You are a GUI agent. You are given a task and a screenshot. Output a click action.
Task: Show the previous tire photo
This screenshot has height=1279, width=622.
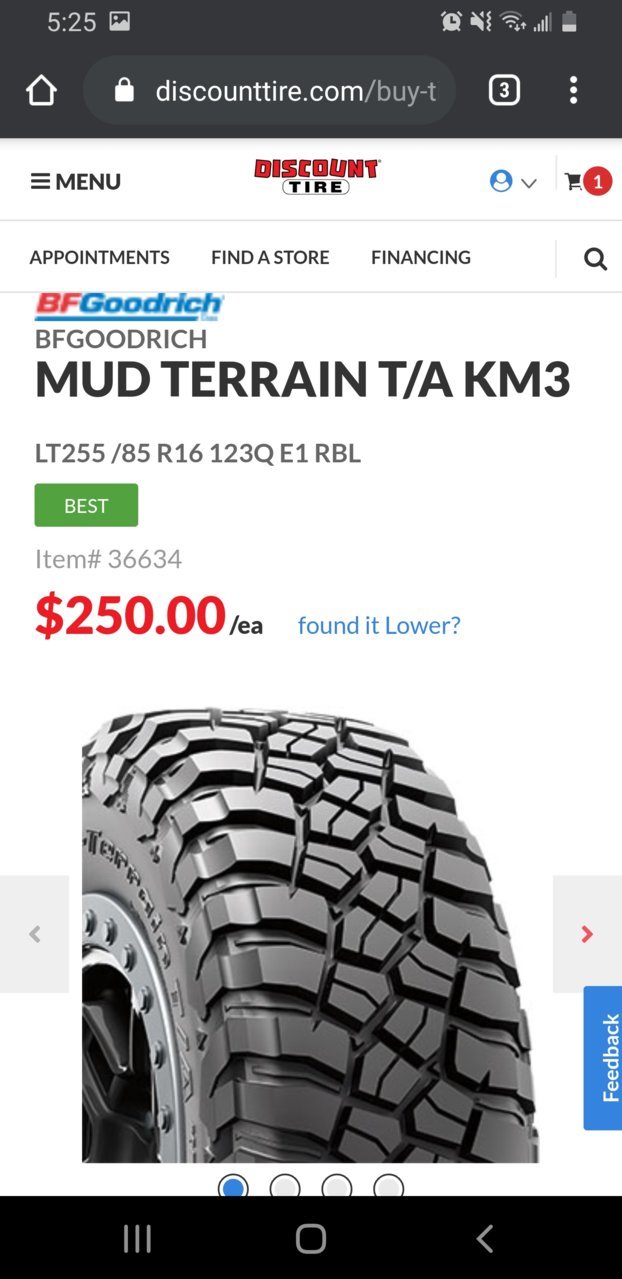pyautogui.click(x=34, y=934)
